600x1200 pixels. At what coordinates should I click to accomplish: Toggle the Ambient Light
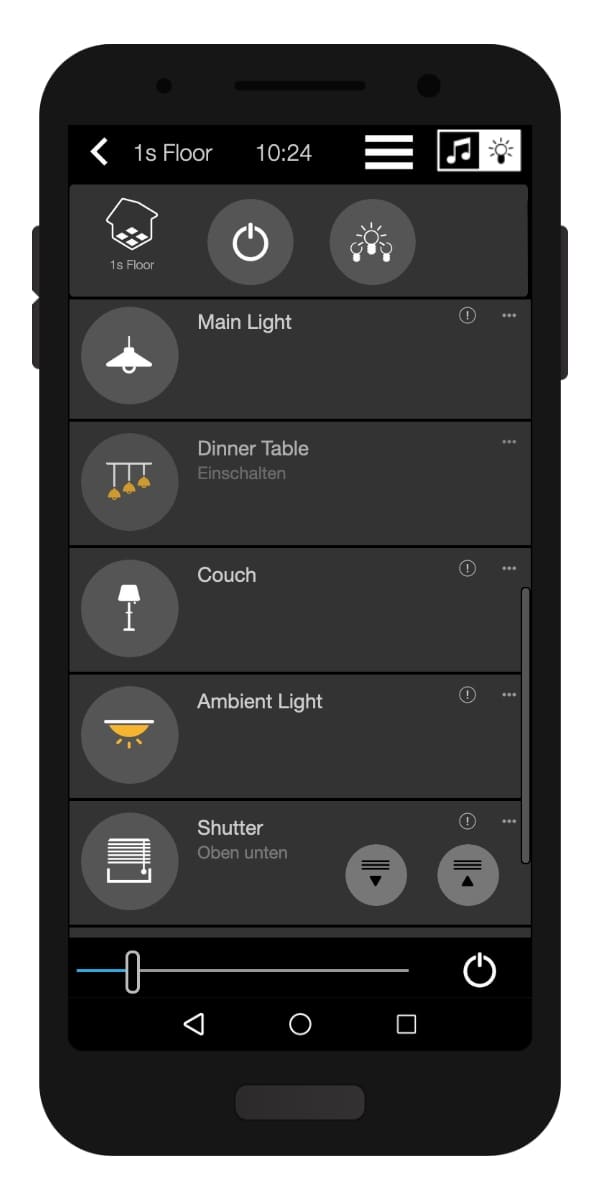click(130, 734)
